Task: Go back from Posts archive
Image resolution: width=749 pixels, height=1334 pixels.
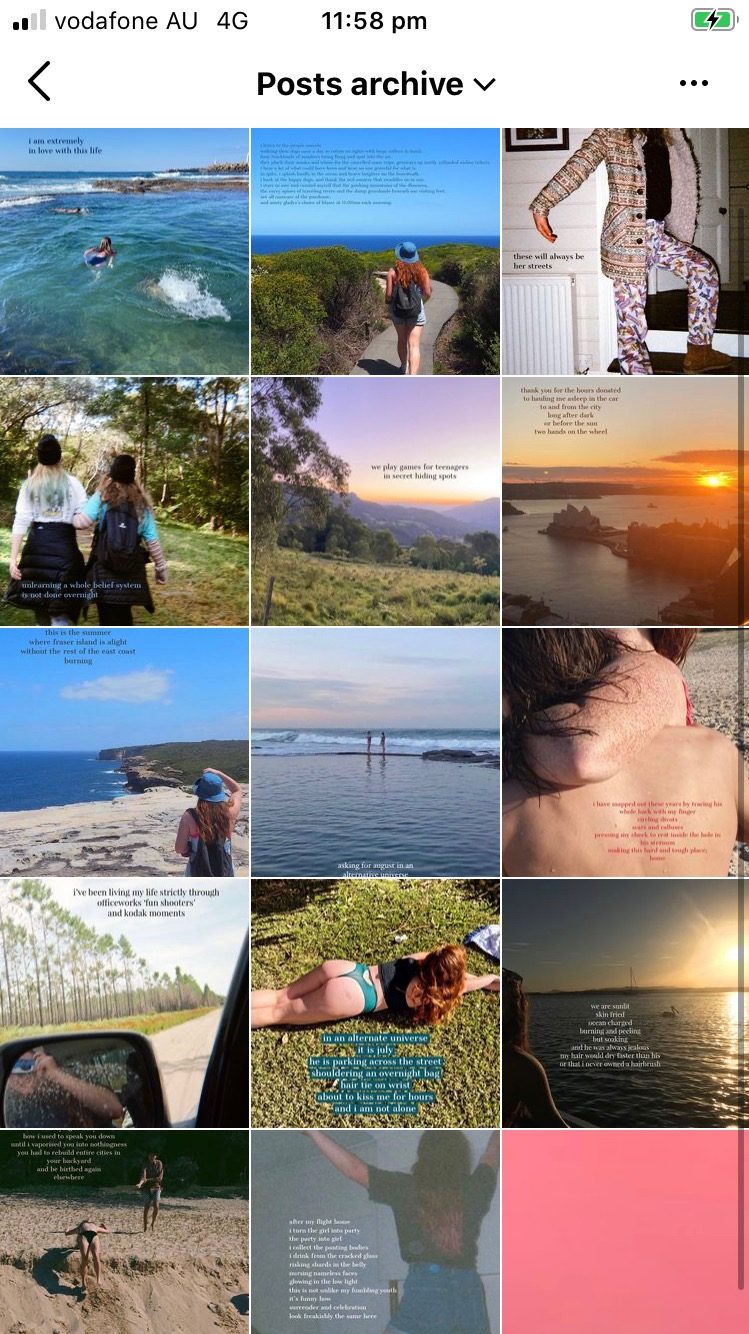Action: coord(39,83)
